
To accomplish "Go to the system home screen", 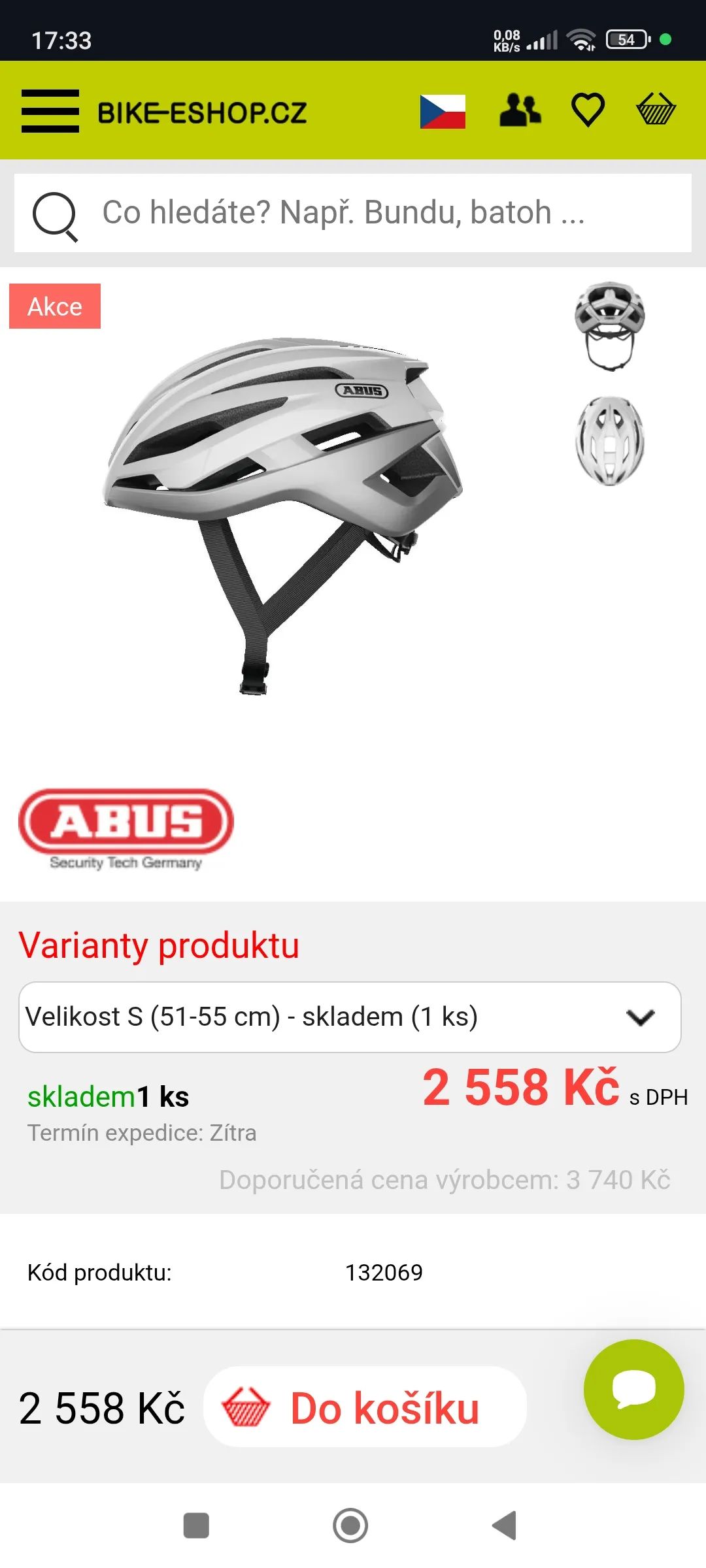I will [x=350, y=1526].
